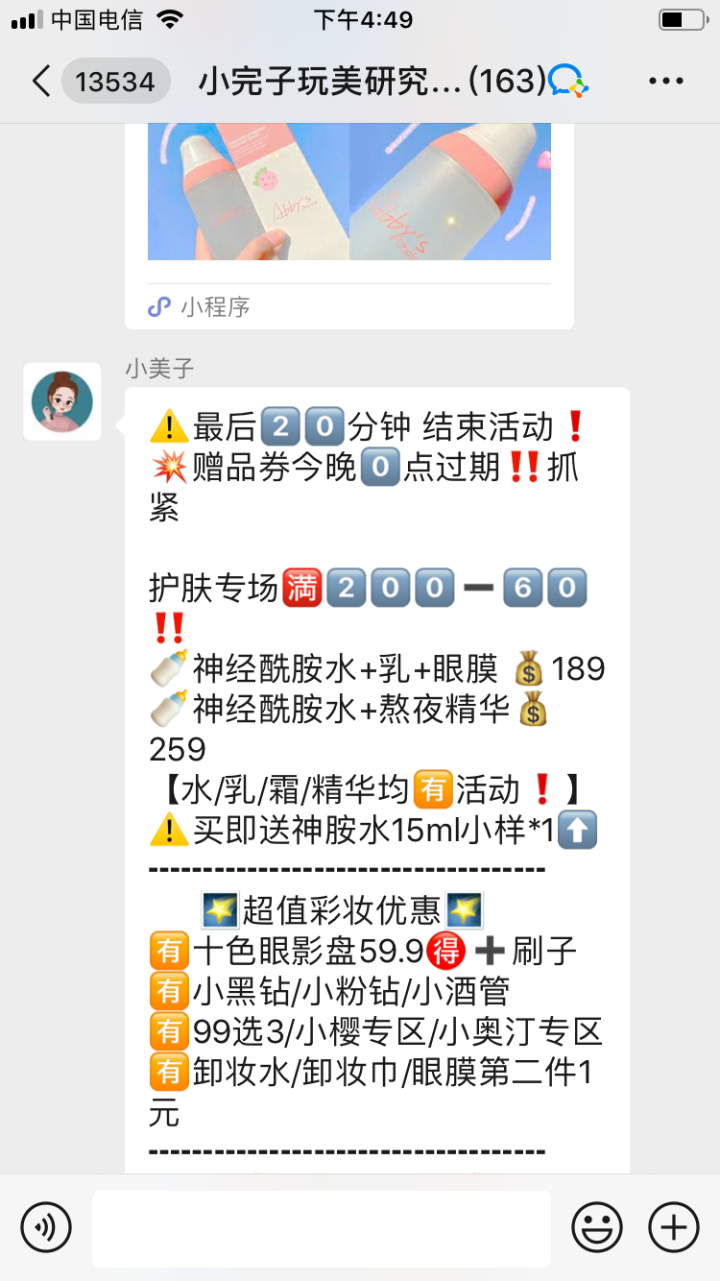Open 小美子's profile avatar
This screenshot has height=1281, width=720.
point(62,402)
